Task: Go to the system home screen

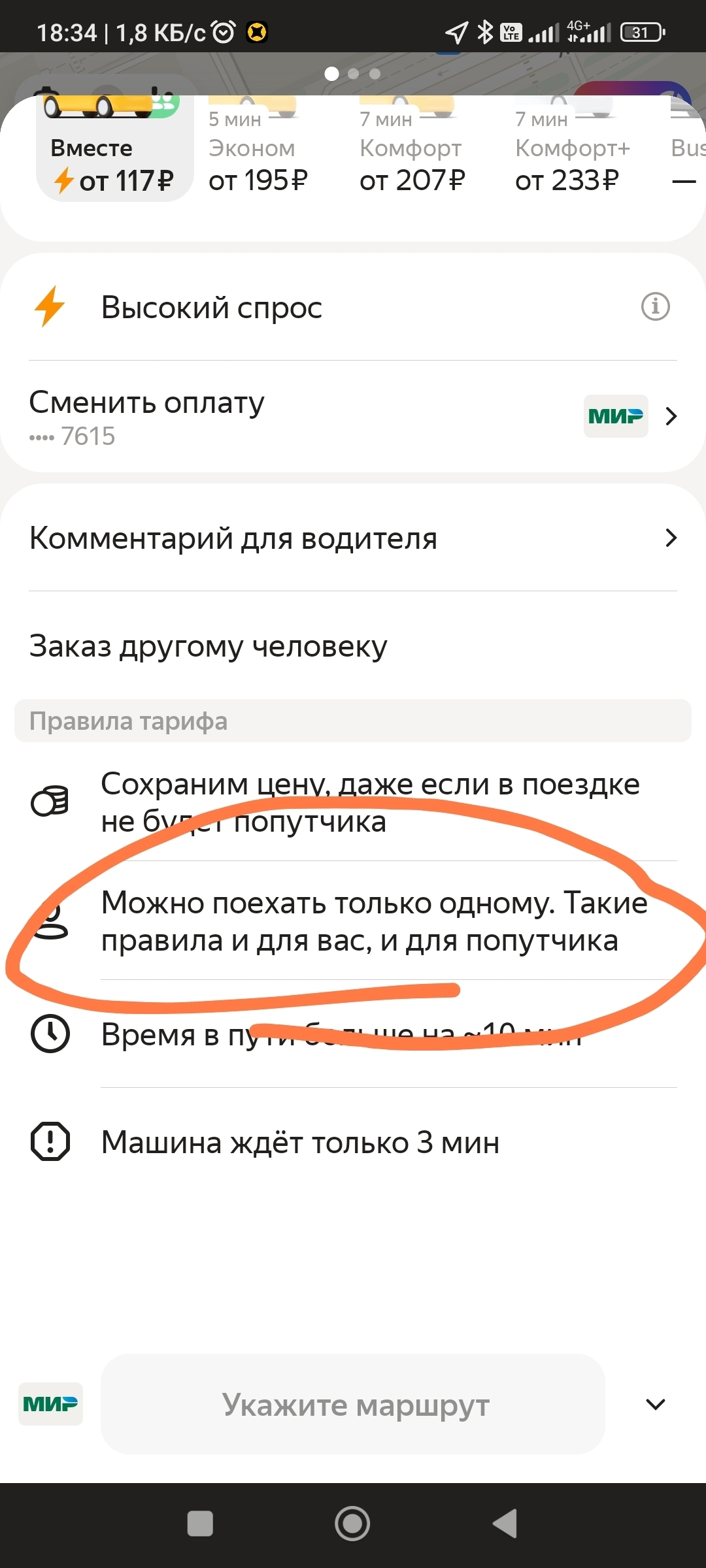Action: pyautogui.click(x=352, y=1524)
